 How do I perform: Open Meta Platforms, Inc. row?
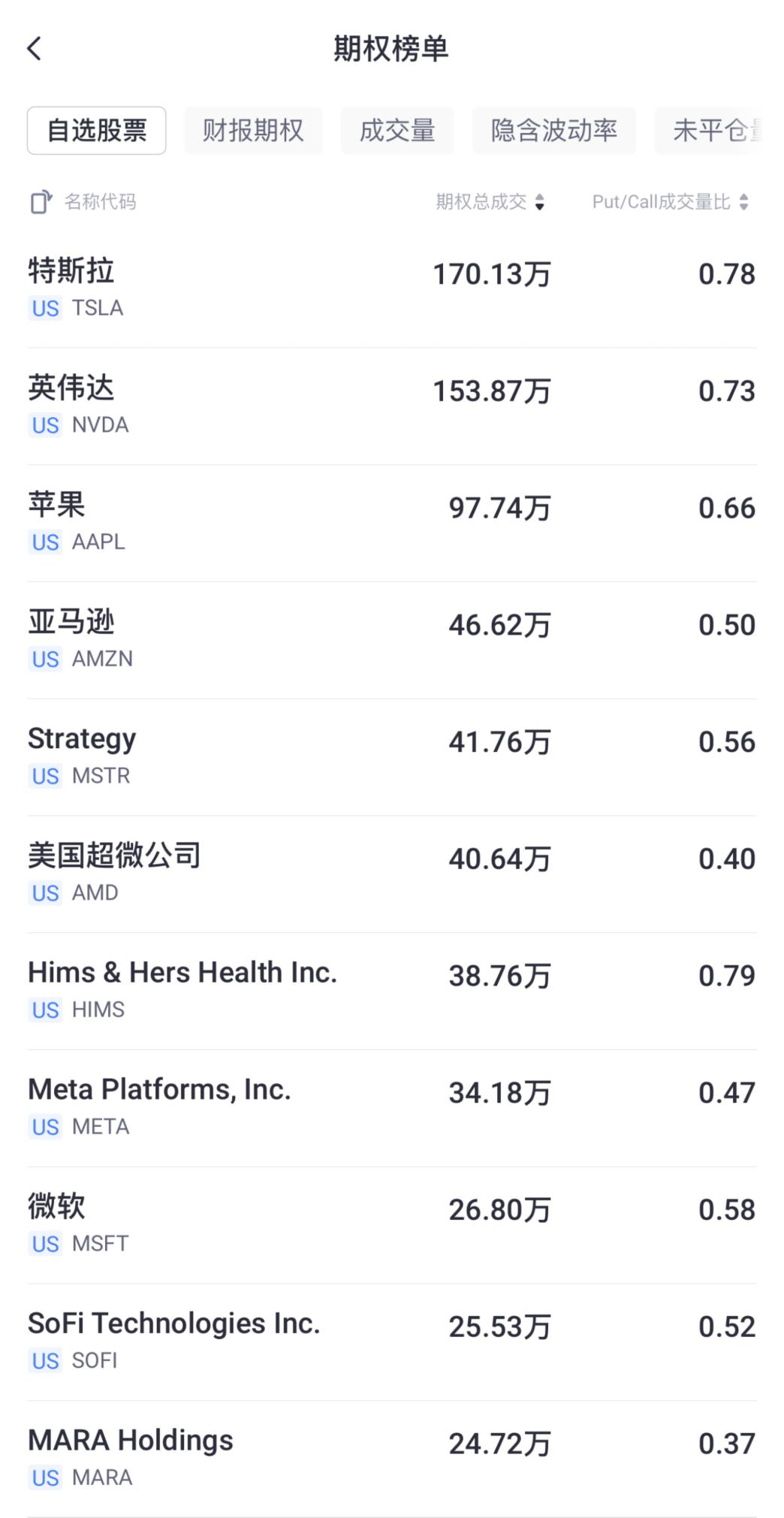392,1109
